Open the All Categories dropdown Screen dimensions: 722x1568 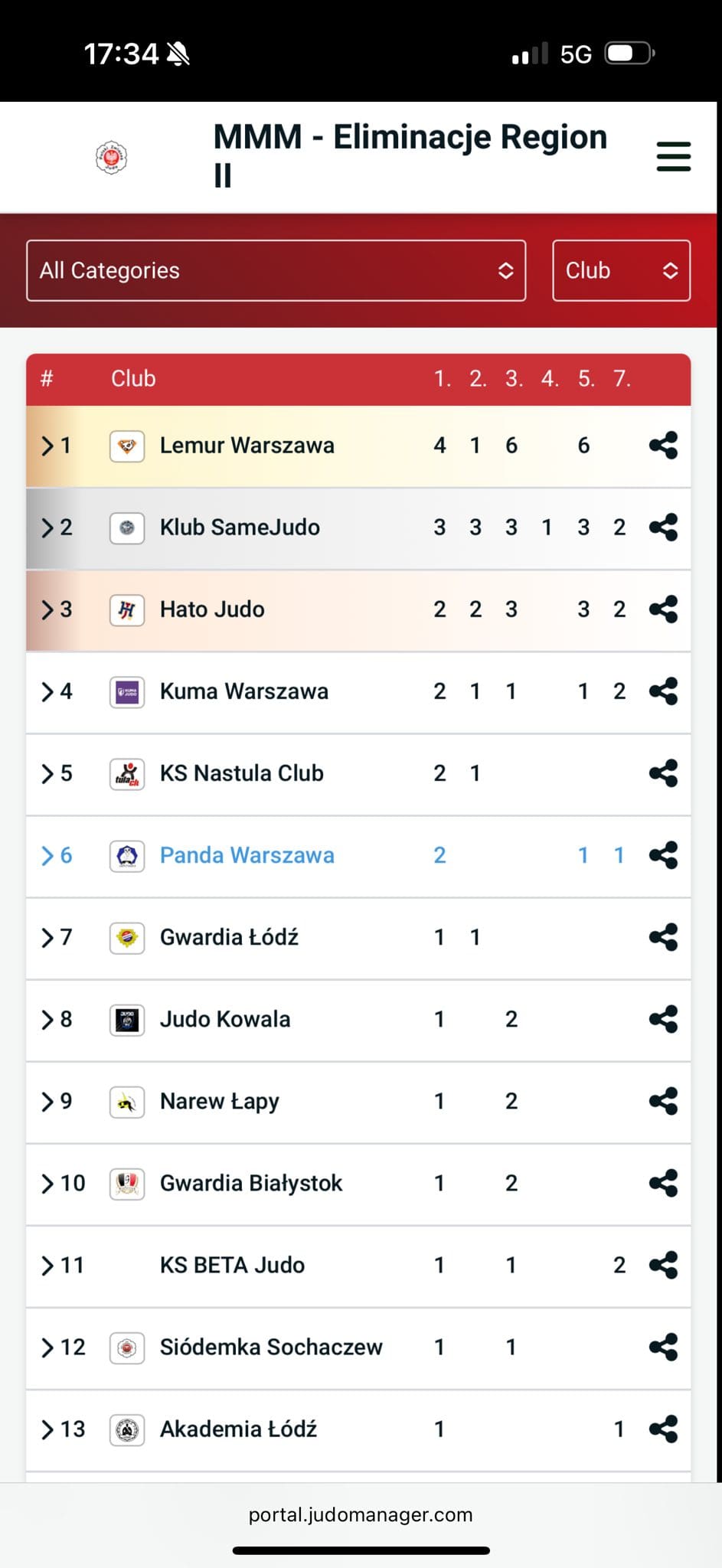pyautogui.click(x=276, y=270)
